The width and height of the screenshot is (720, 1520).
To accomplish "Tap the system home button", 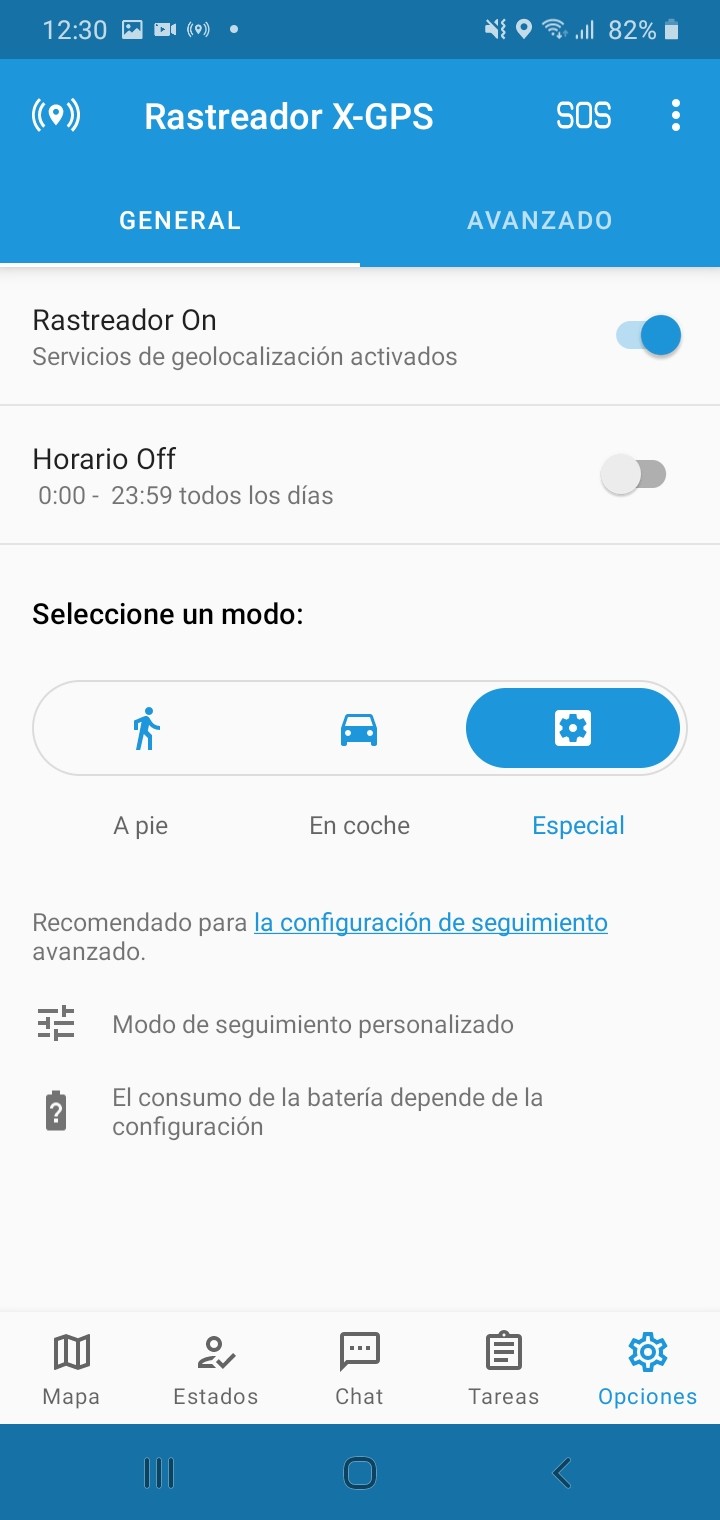I will tap(359, 1472).
